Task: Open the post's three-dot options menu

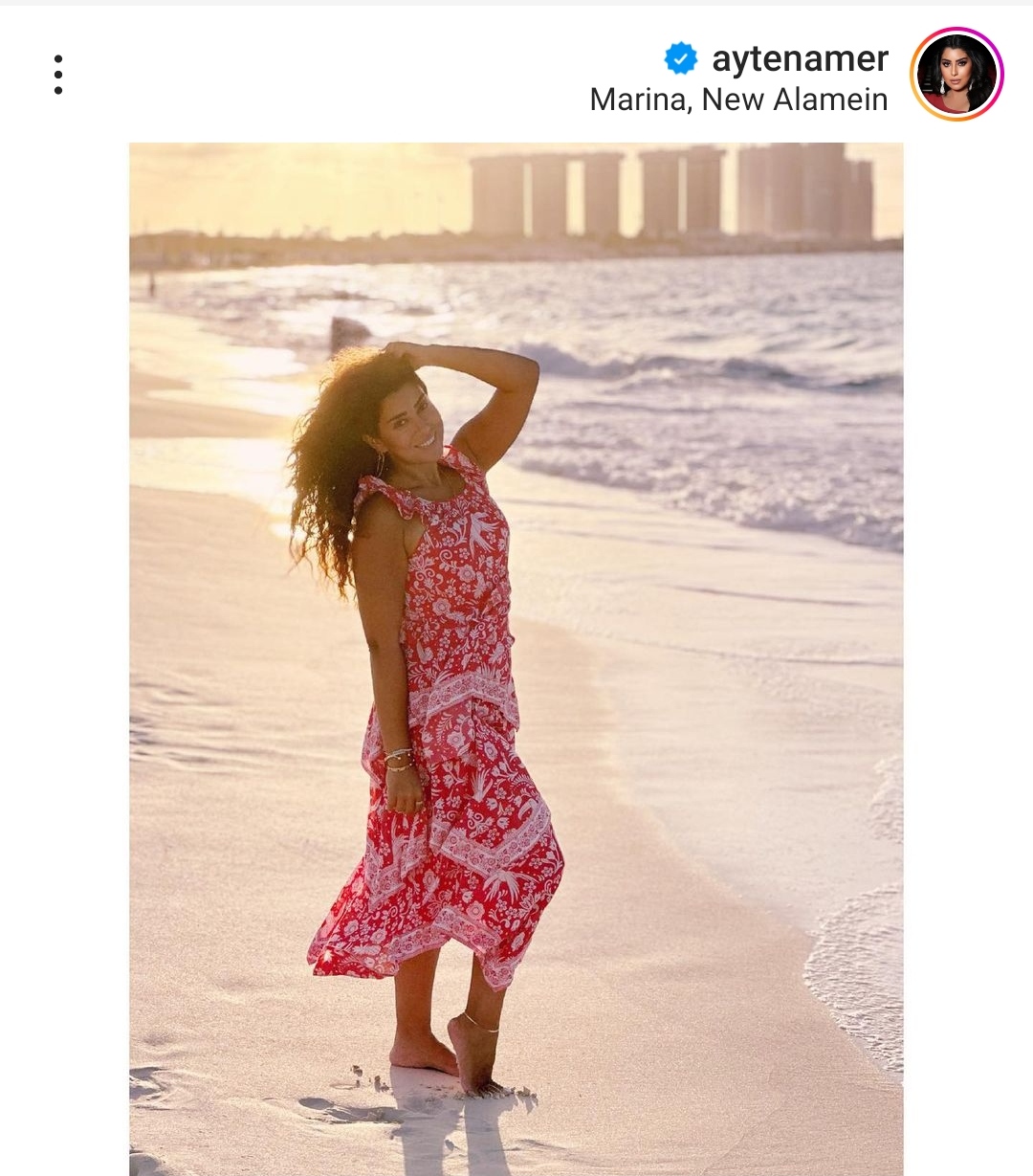Action: tap(58, 75)
